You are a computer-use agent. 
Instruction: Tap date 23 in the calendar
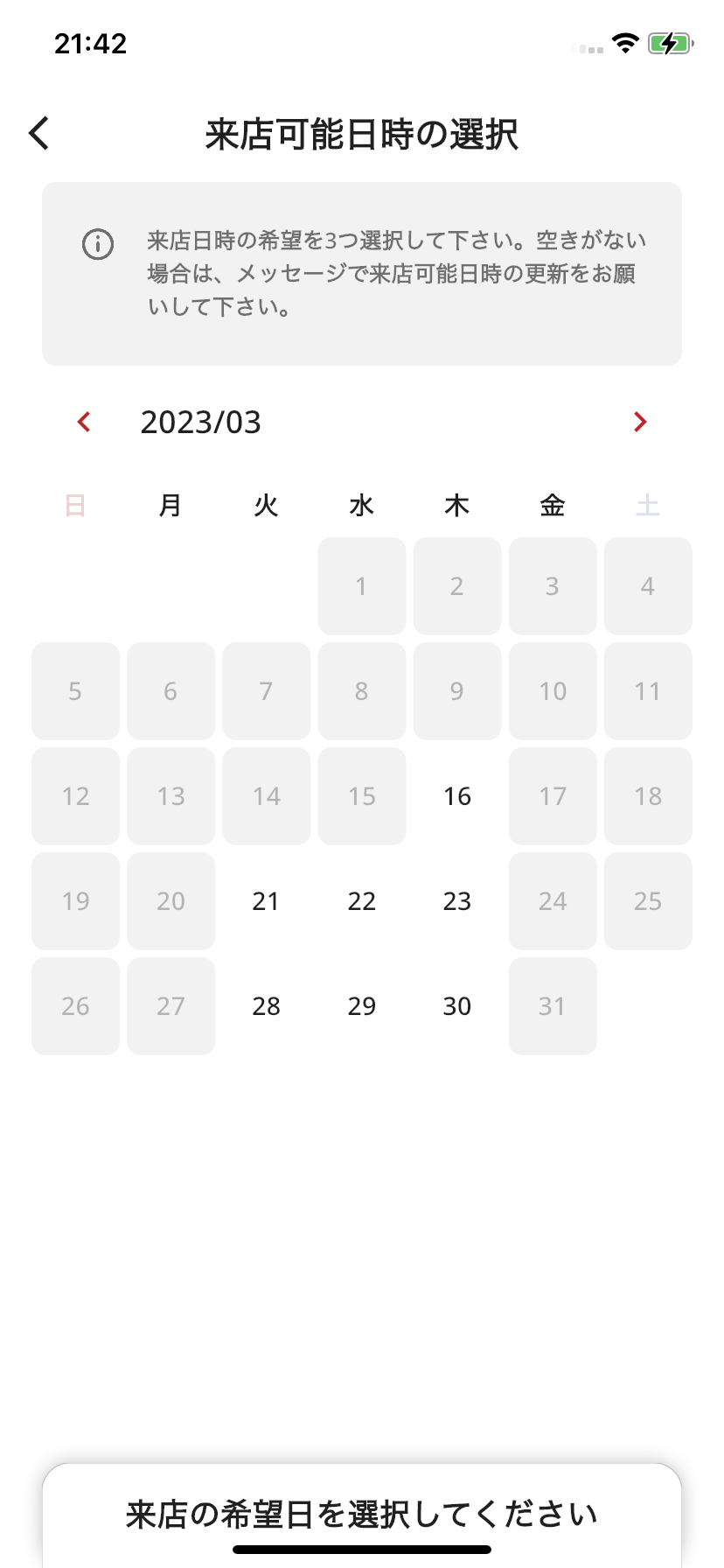[x=456, y=901]
